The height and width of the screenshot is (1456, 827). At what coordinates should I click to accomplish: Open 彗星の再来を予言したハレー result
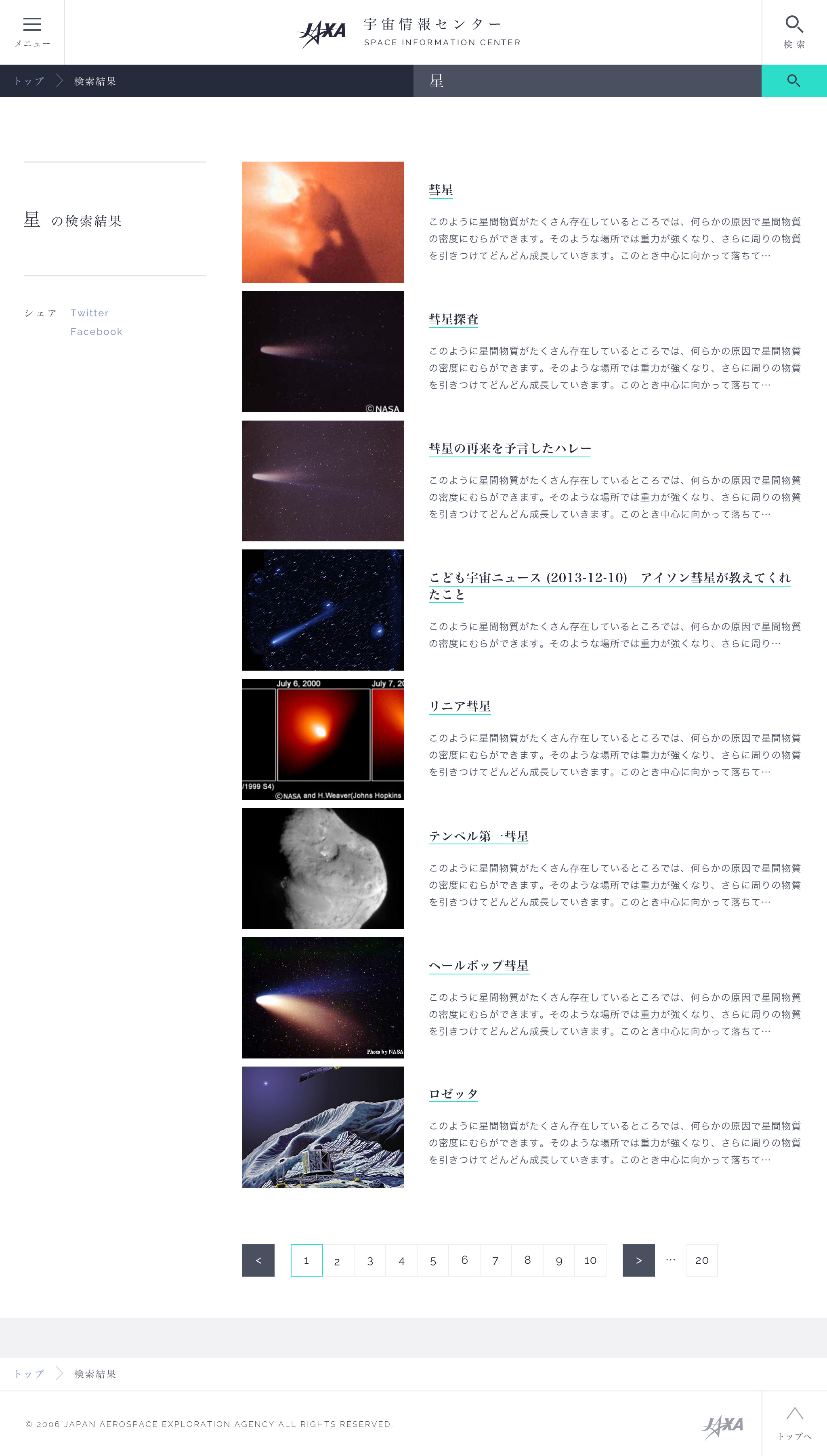510,448
